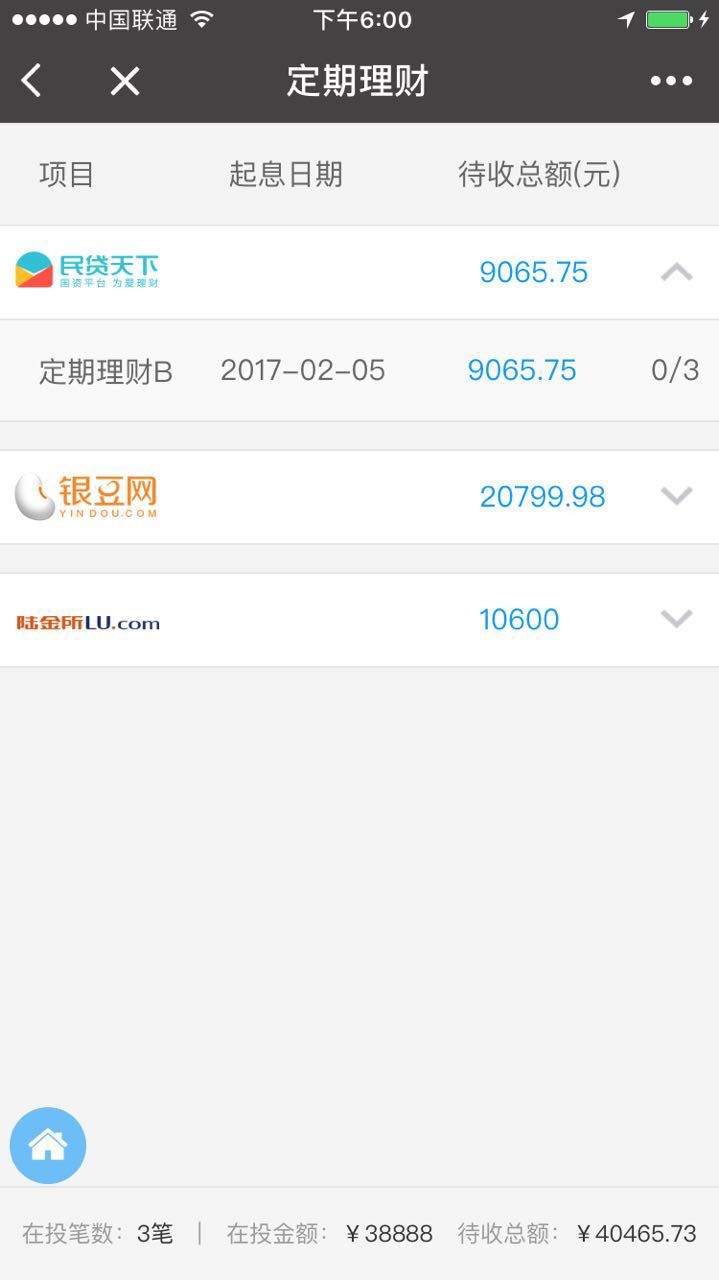Image resolution: width=719 pixels, height=1280 pixels.
Task: Tap the blue home floating button
Action: [48, 1145]
